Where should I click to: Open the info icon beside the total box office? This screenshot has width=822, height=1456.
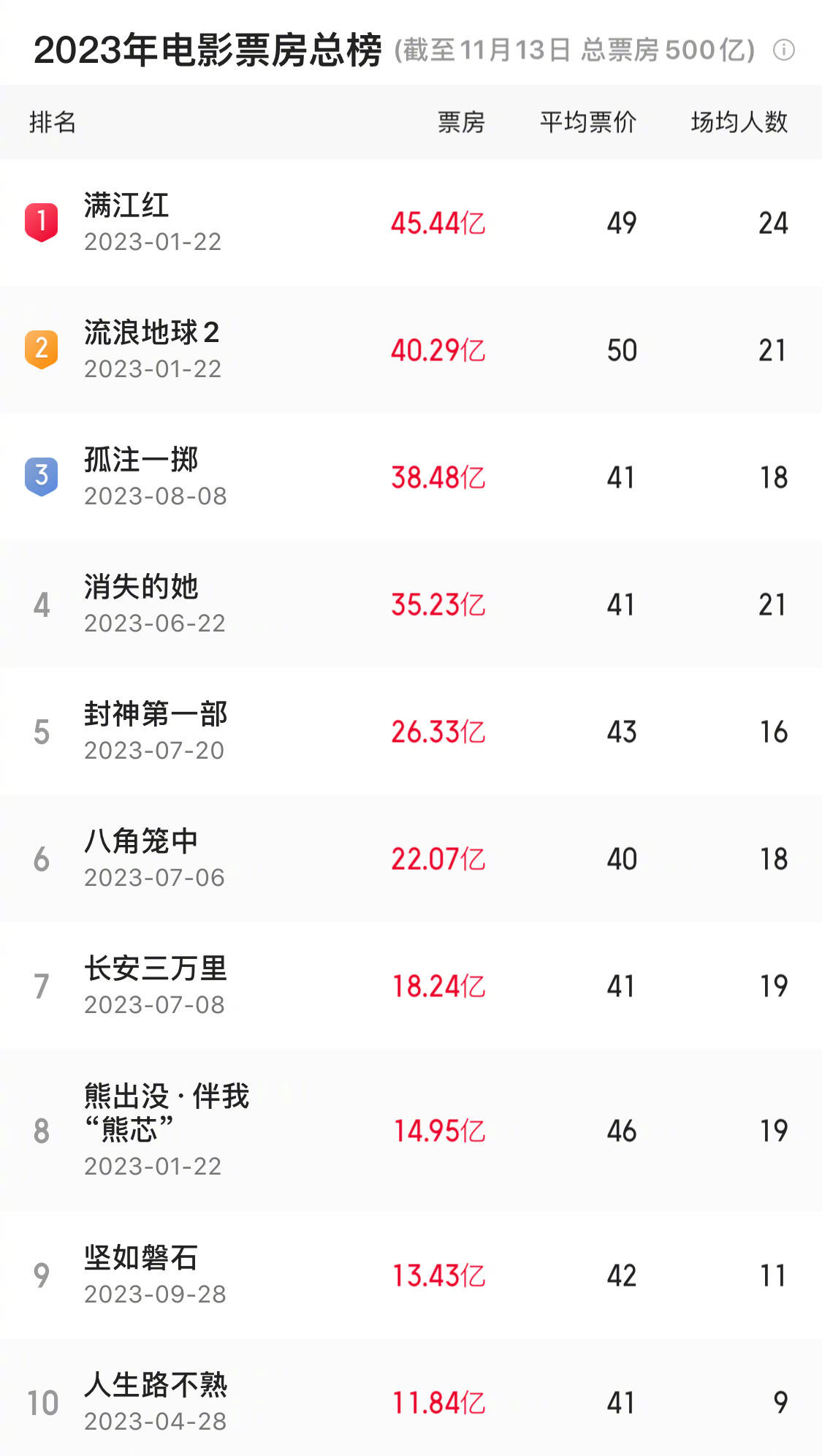(x=784, y=50)
